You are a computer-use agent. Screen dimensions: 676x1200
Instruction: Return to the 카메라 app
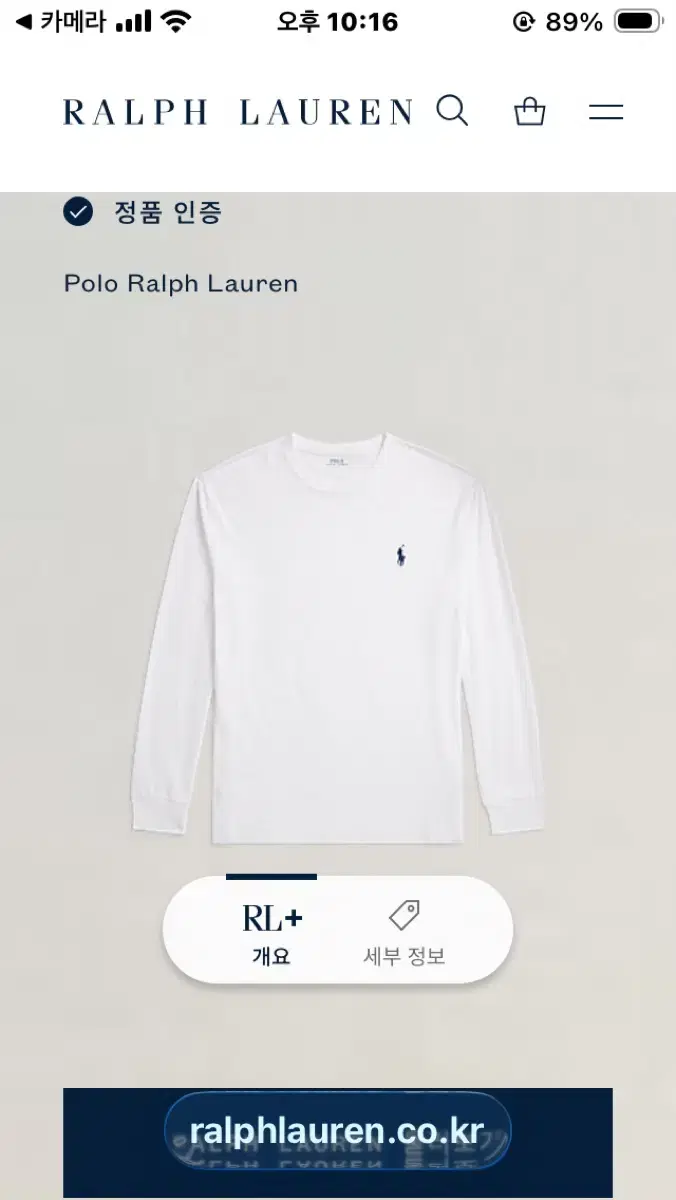60,21
